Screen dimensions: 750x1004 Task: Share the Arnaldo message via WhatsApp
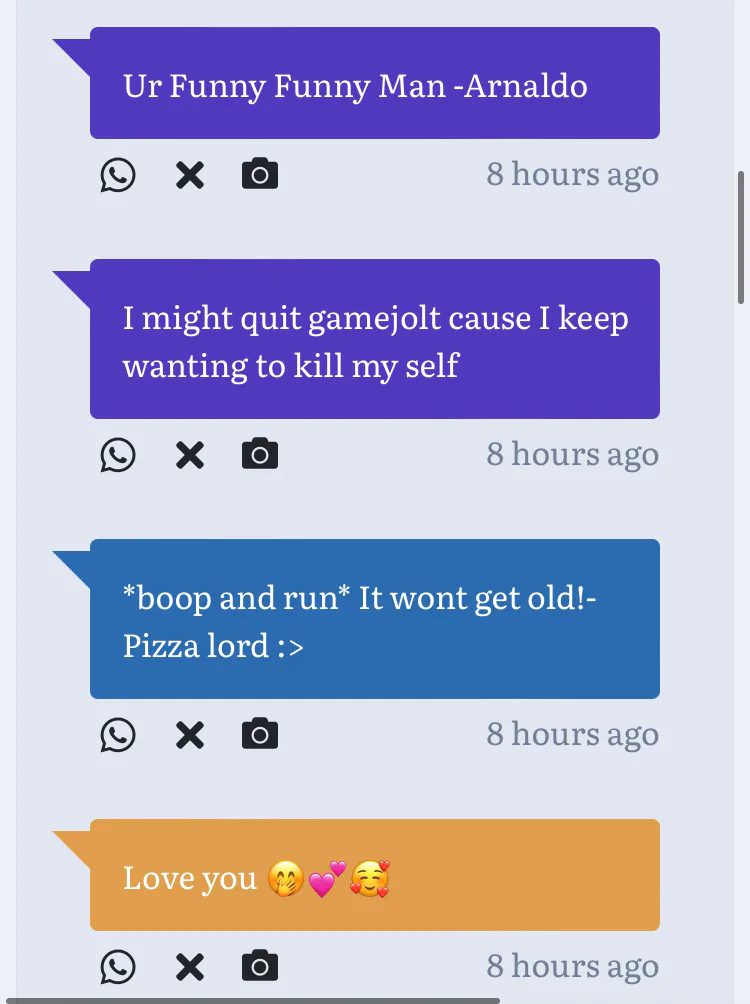pyautogui.click(x=118, y=175)
